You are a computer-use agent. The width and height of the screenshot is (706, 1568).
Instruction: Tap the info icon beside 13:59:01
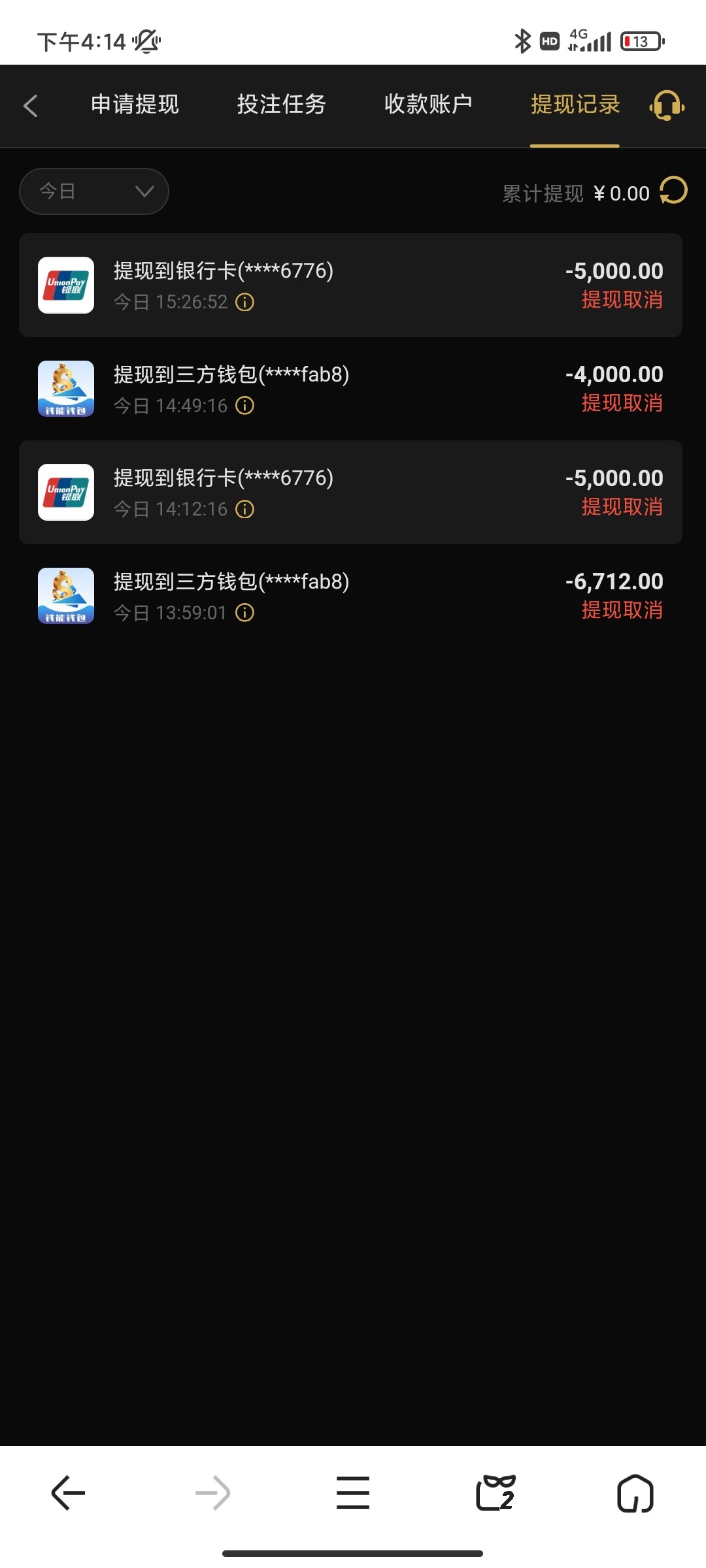pyautogui.click(x=244, y=613)
